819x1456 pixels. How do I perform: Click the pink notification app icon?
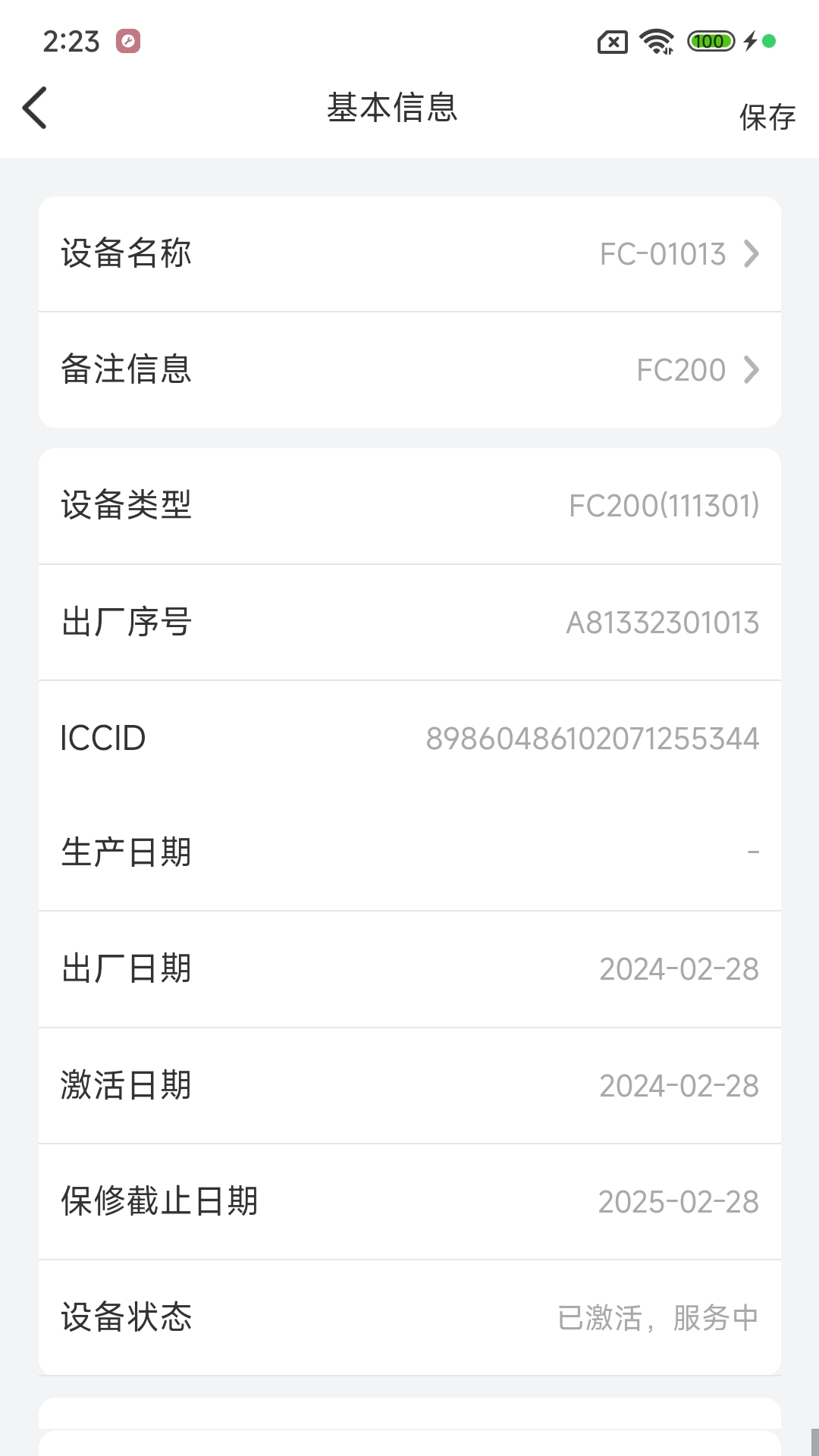127,42
